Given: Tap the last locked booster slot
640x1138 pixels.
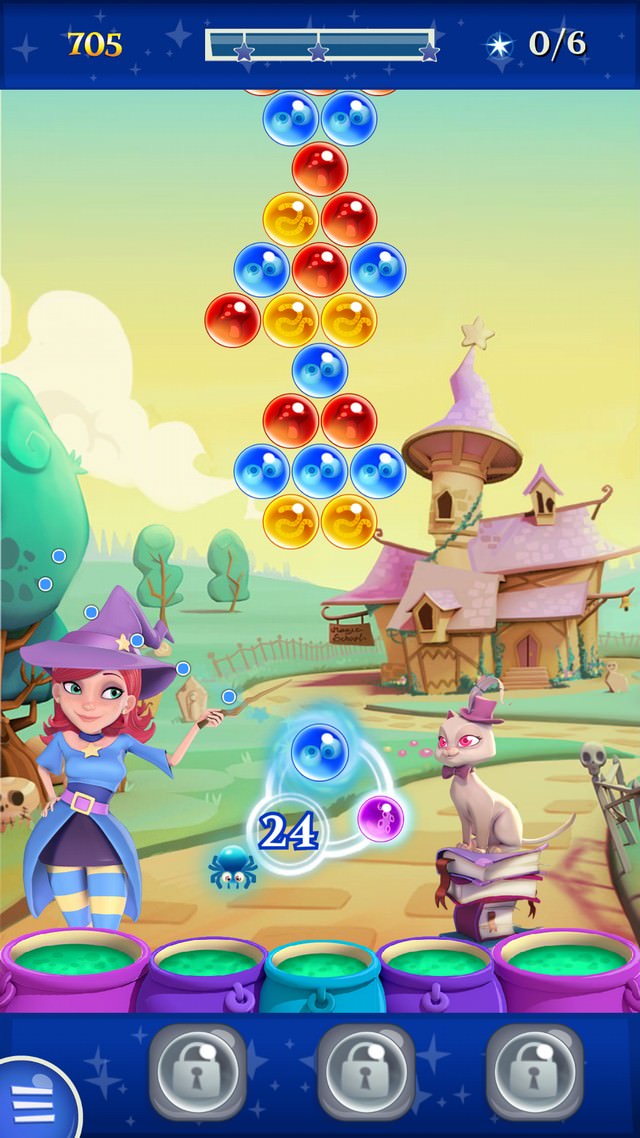Looking at the screenshot, I should pos(534,1071).
